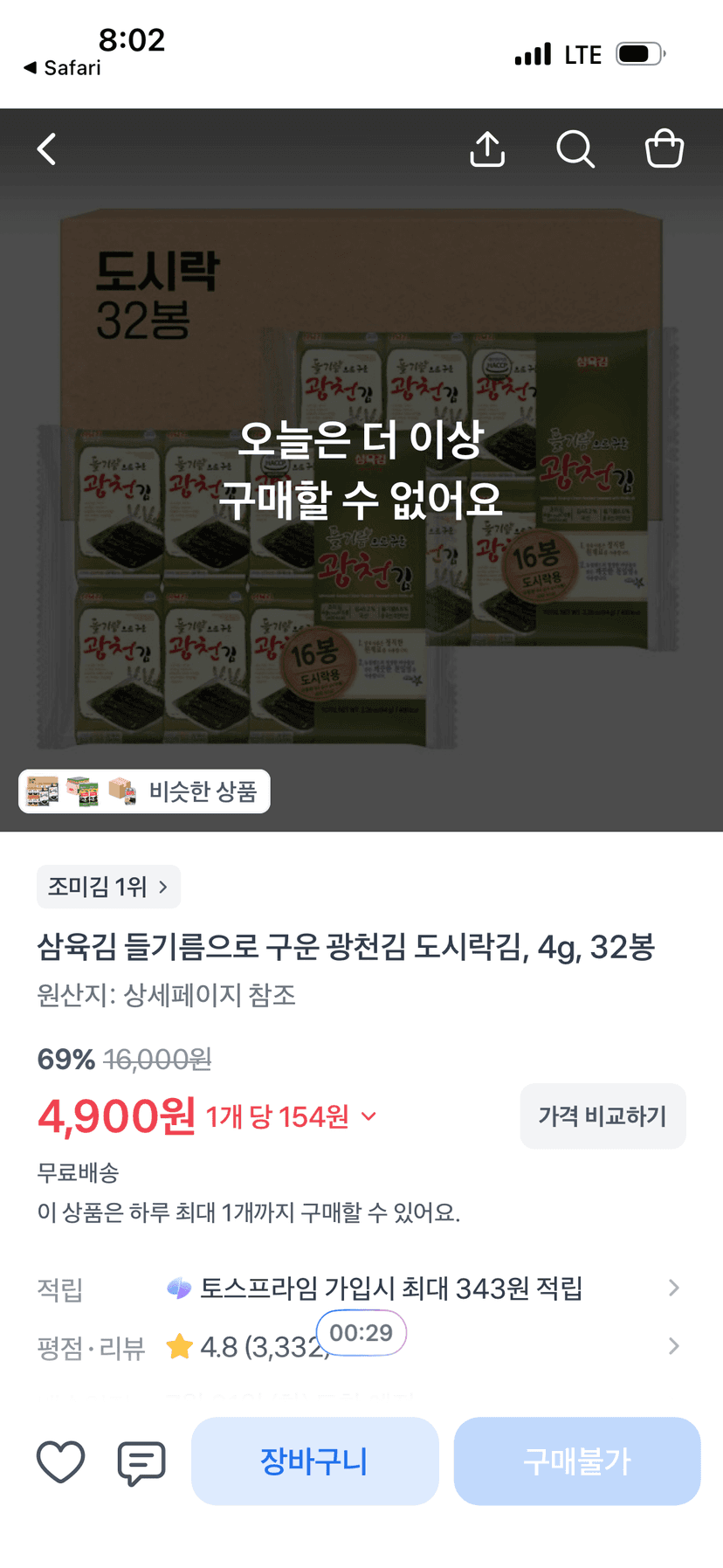The width and height of the screenshot is (723, 1568).
Task: Share this product
Action: 487,149
